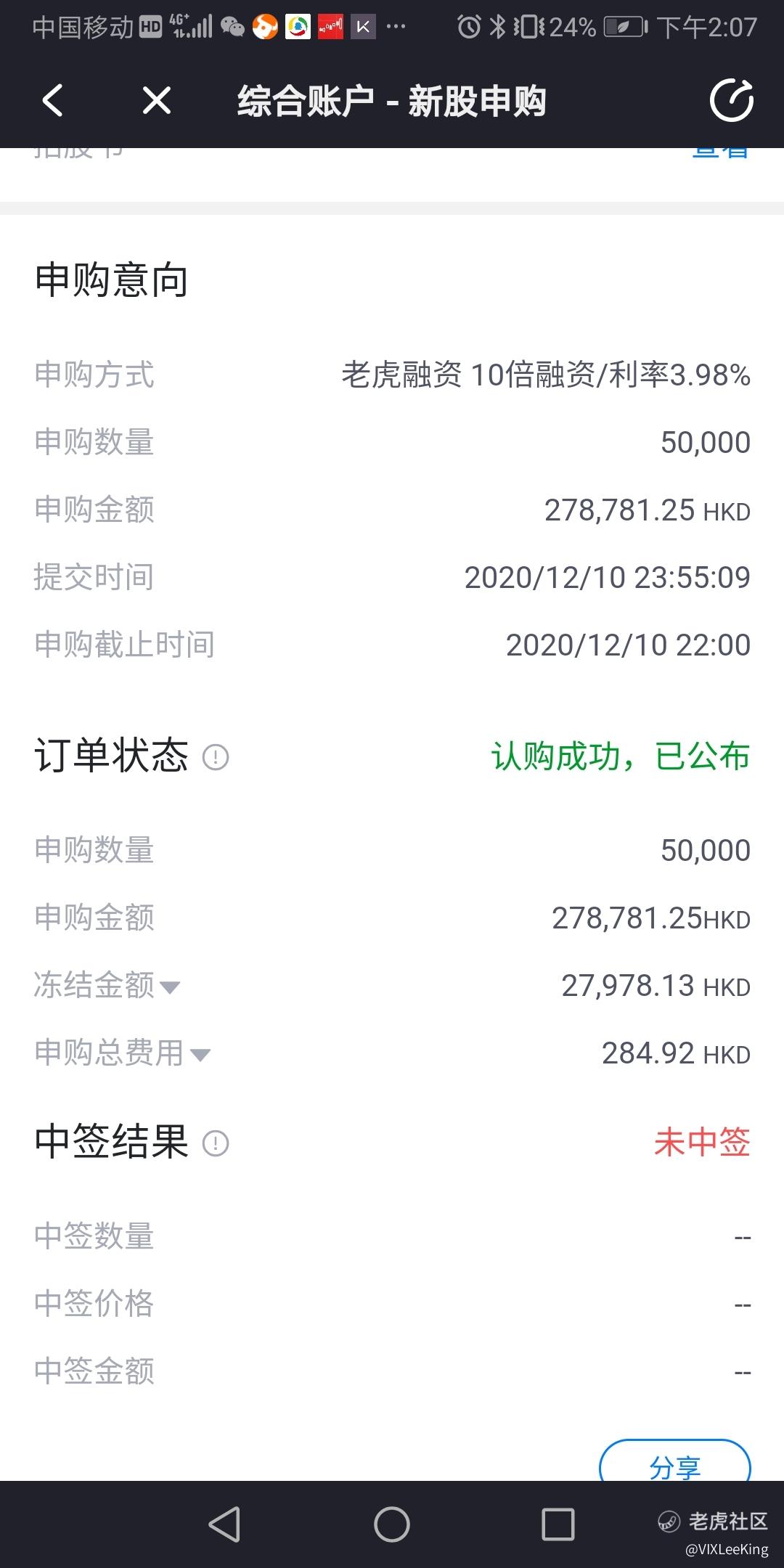Open the info icon beside 订单状态
The height and width of the screenshot is (1568, 784).
[x=216, y=757]
